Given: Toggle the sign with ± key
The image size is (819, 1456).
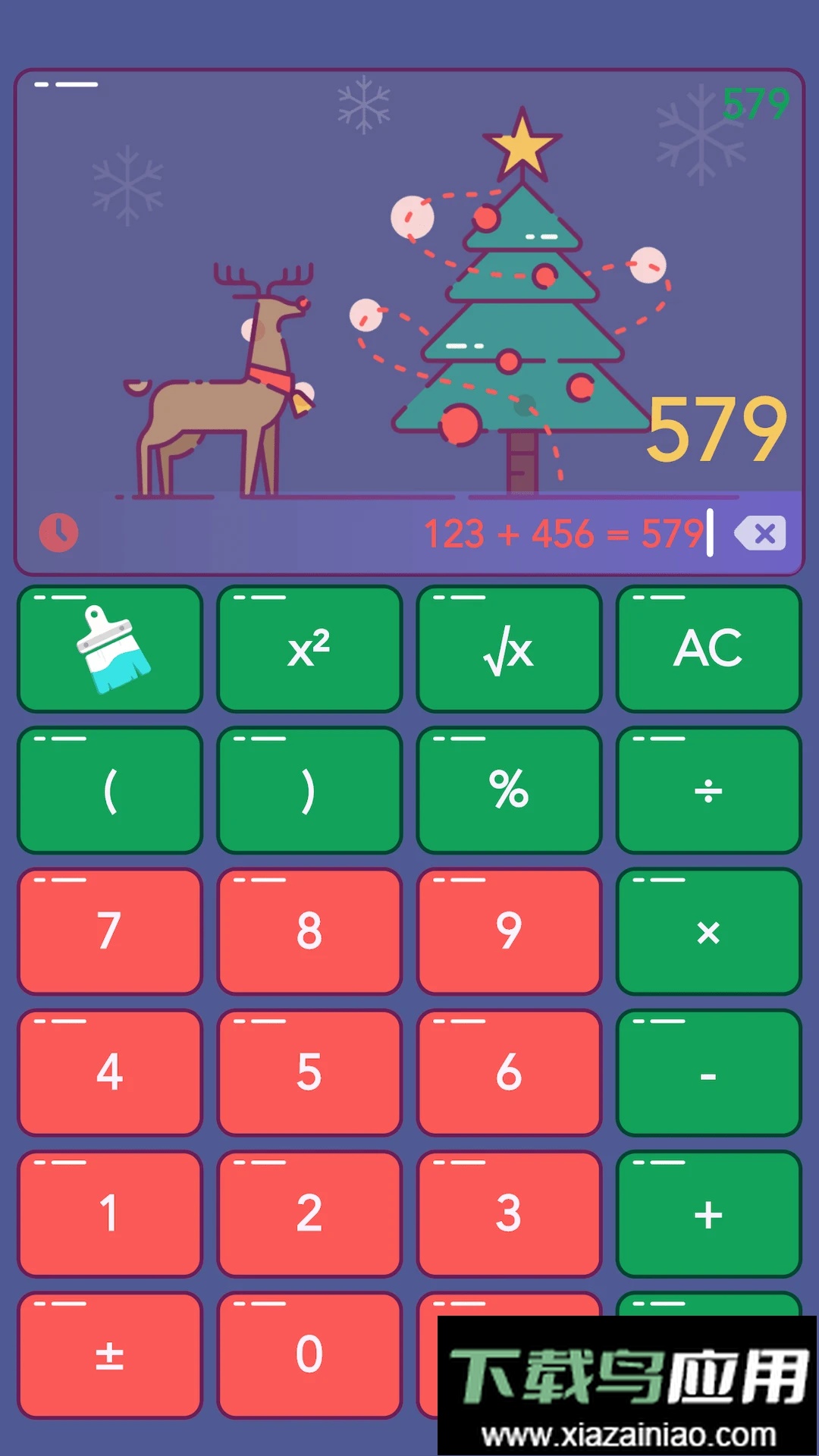Looking at the screenshot, I should point(110,1354).
